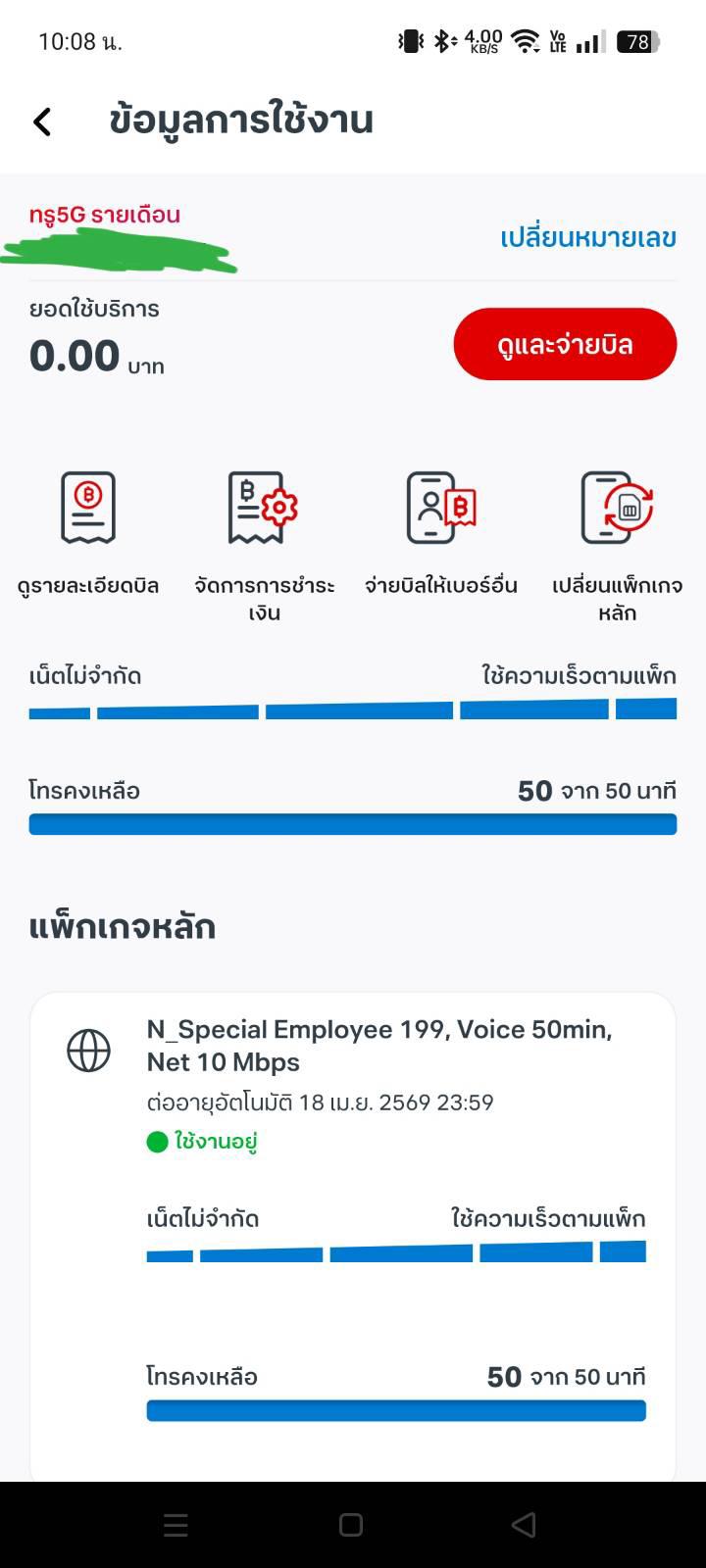Tap the เปลี่ยนหมายเลข link
The width and height of the screenshot is (706, 1568).
[587, 237]
